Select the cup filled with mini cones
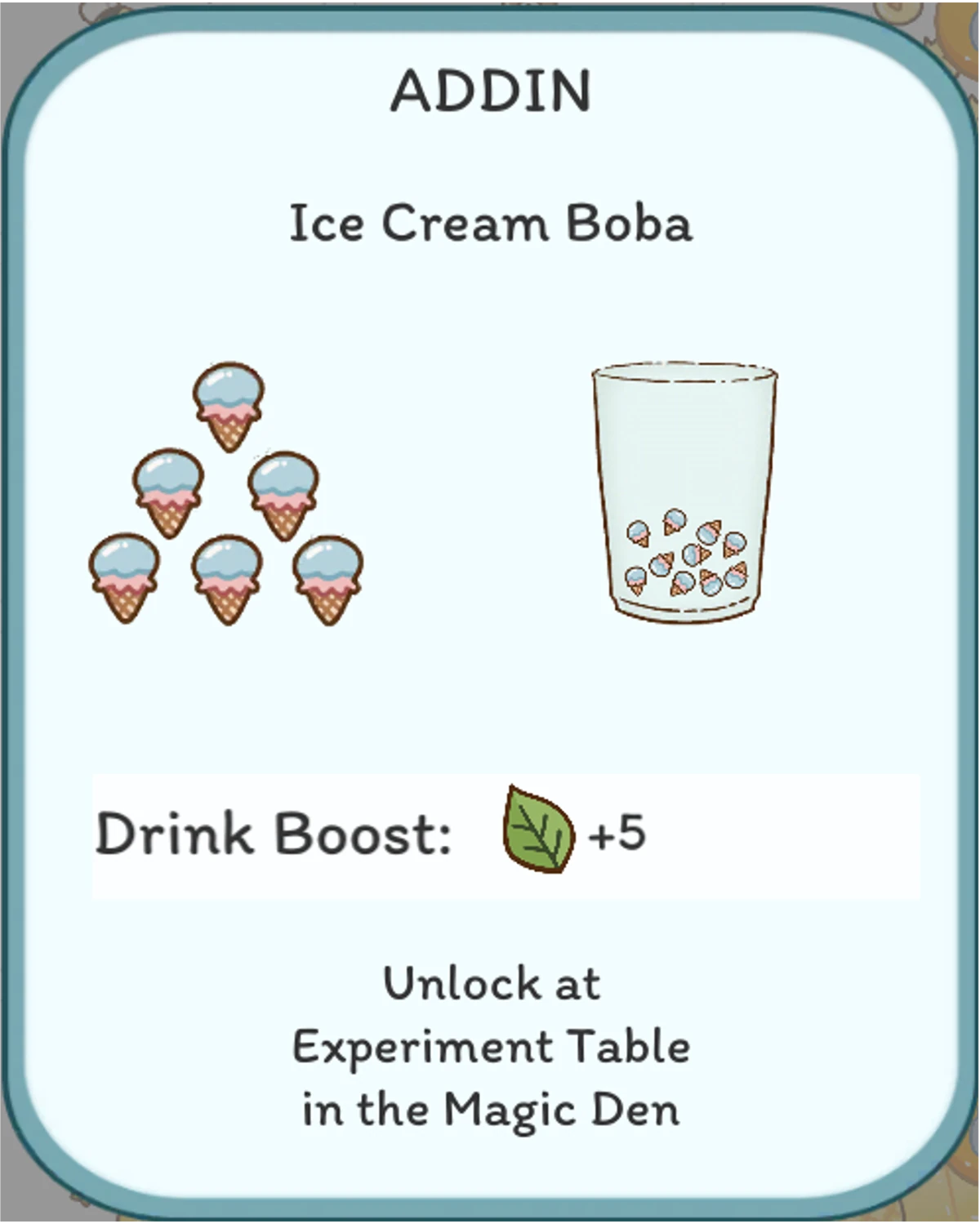 pyautogui.click(x=683, y=490)
